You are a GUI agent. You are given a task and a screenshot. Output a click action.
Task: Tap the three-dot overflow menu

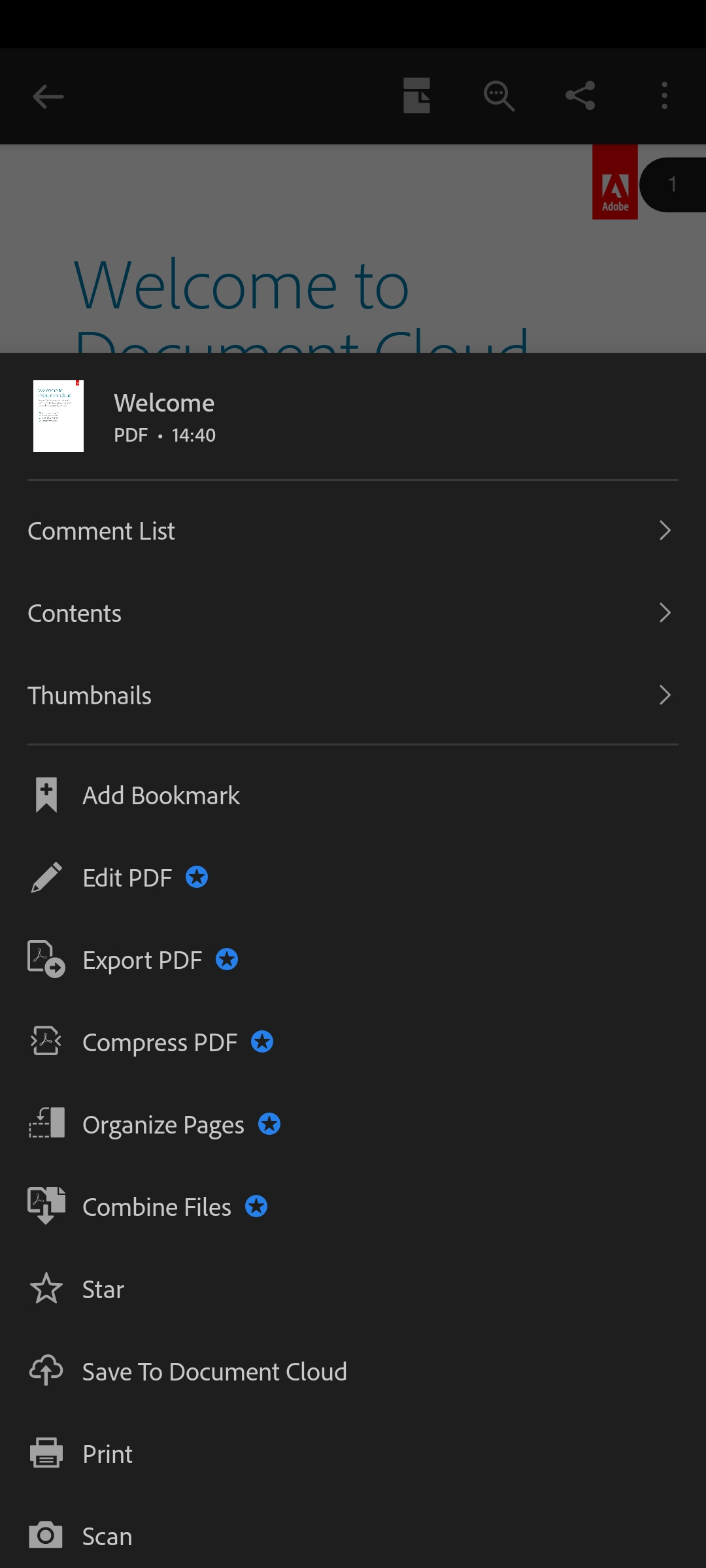[x=664, y=95]
